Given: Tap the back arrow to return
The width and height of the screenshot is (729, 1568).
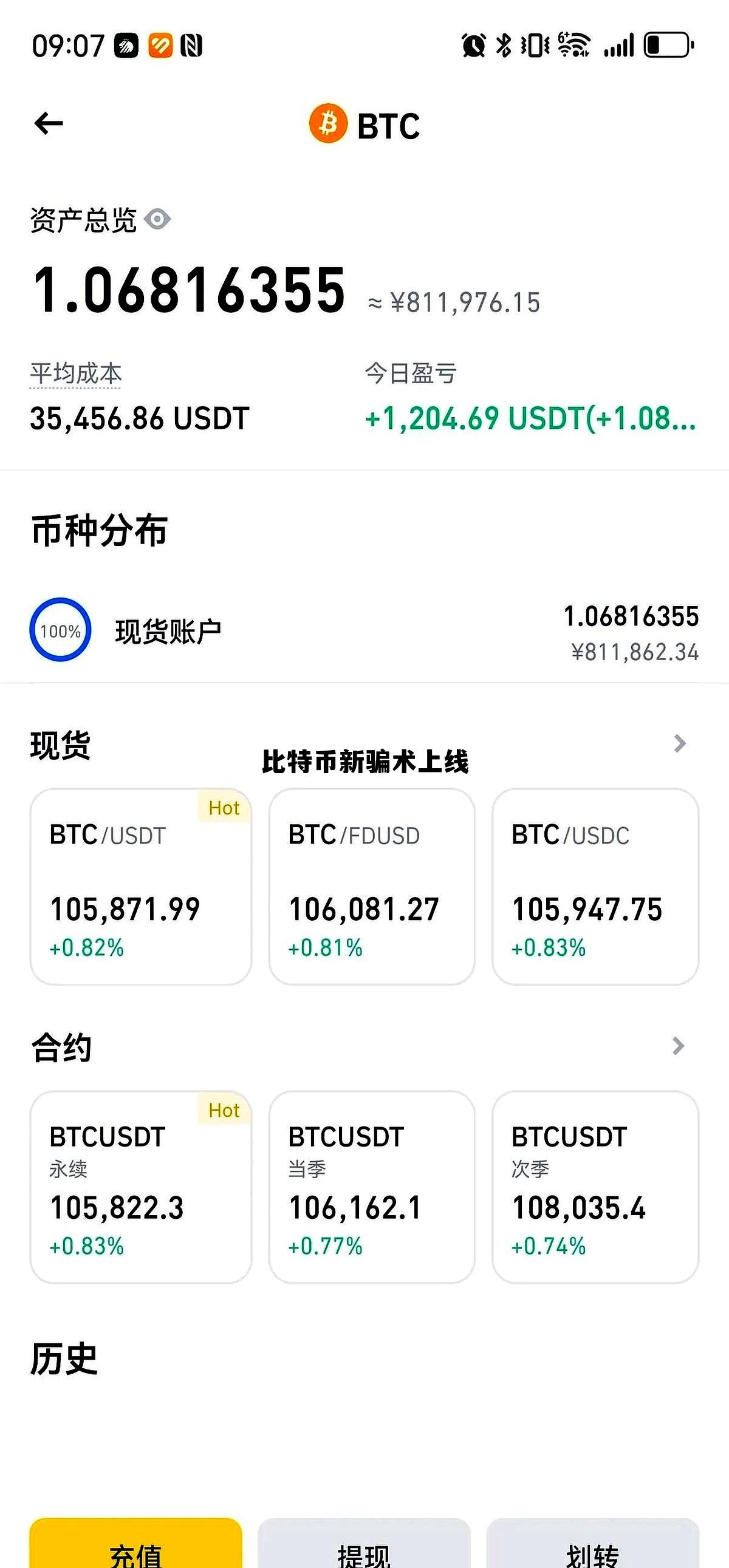Looking at the screenshot, I should [50, 122].
